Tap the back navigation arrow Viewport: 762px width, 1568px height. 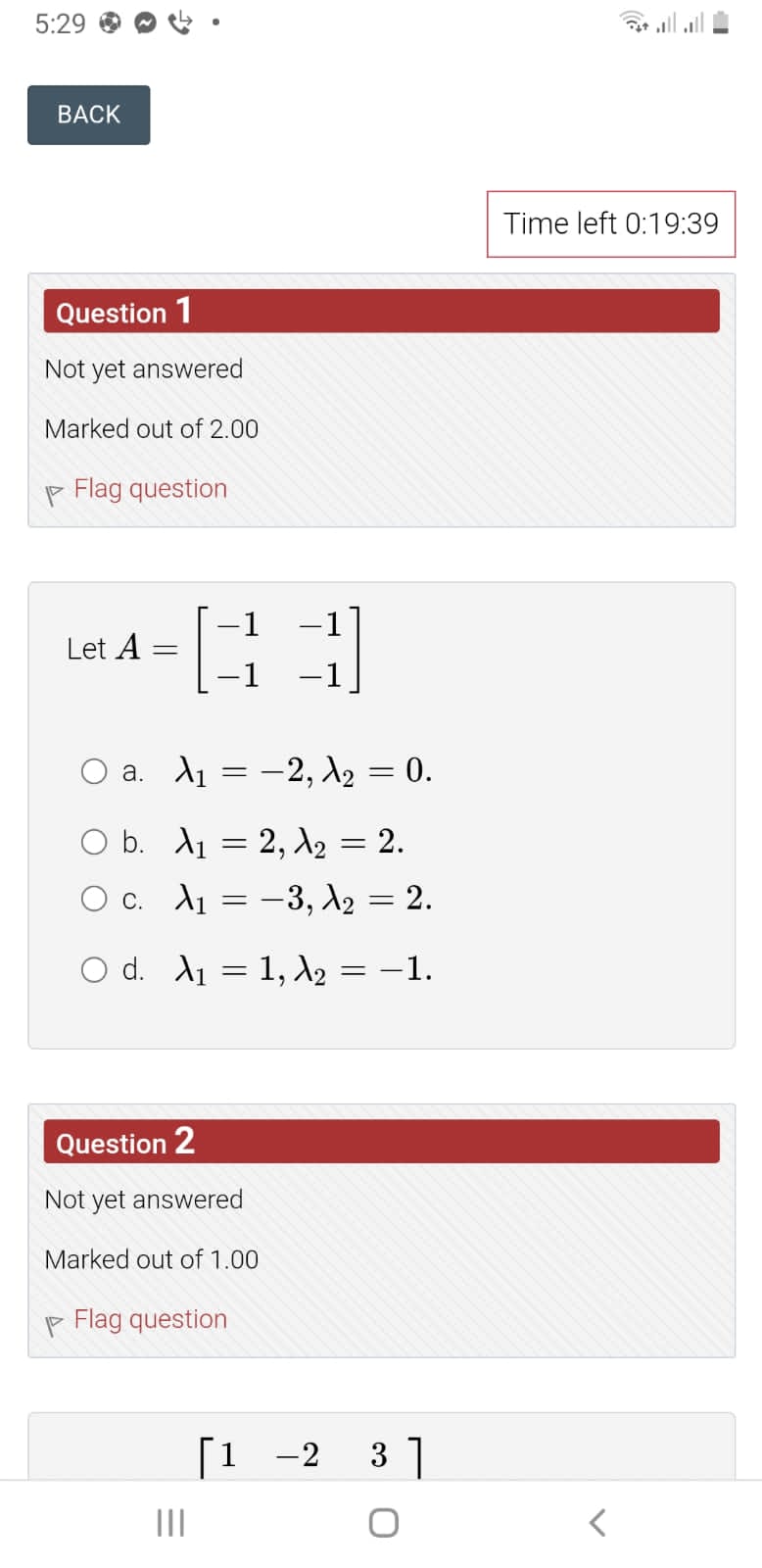click(597, 1522)
